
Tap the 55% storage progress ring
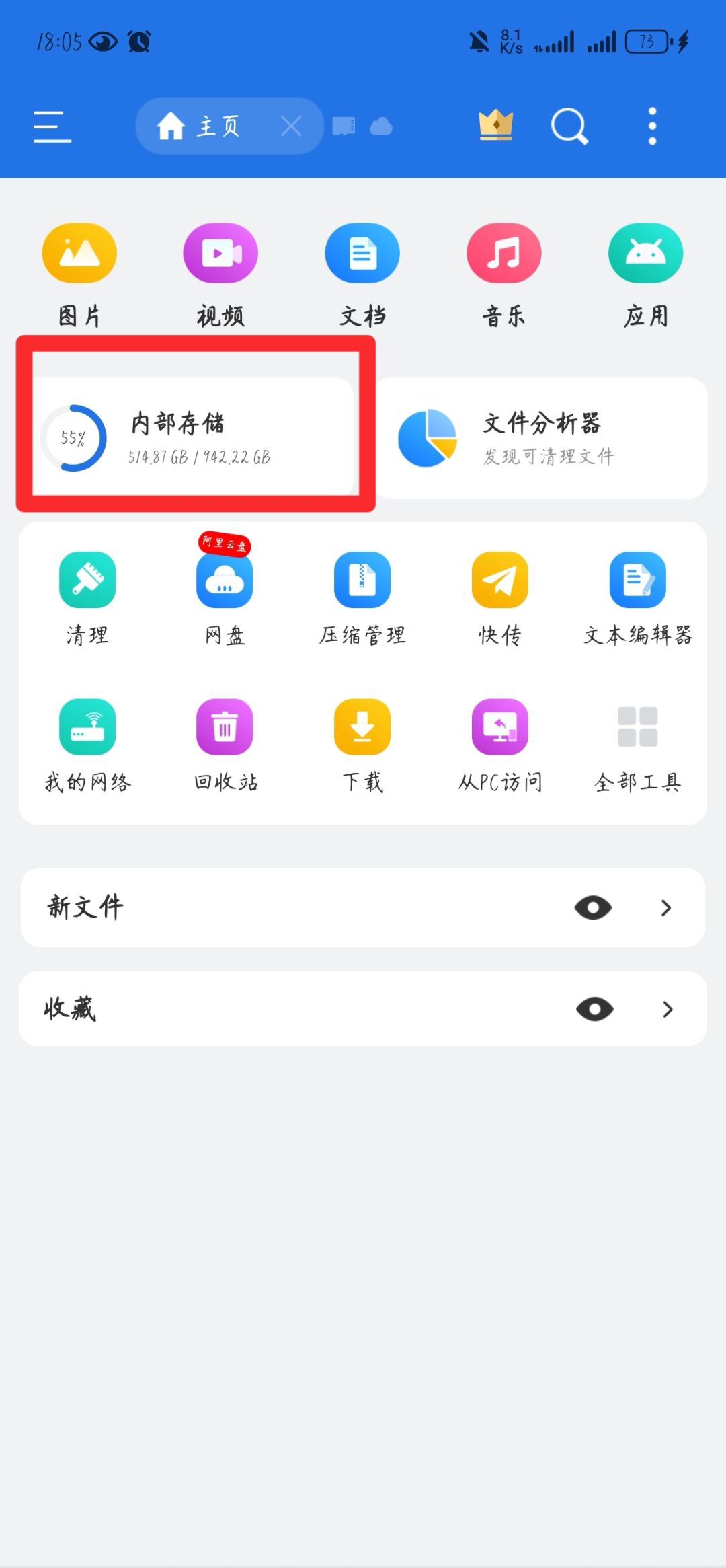74,438
